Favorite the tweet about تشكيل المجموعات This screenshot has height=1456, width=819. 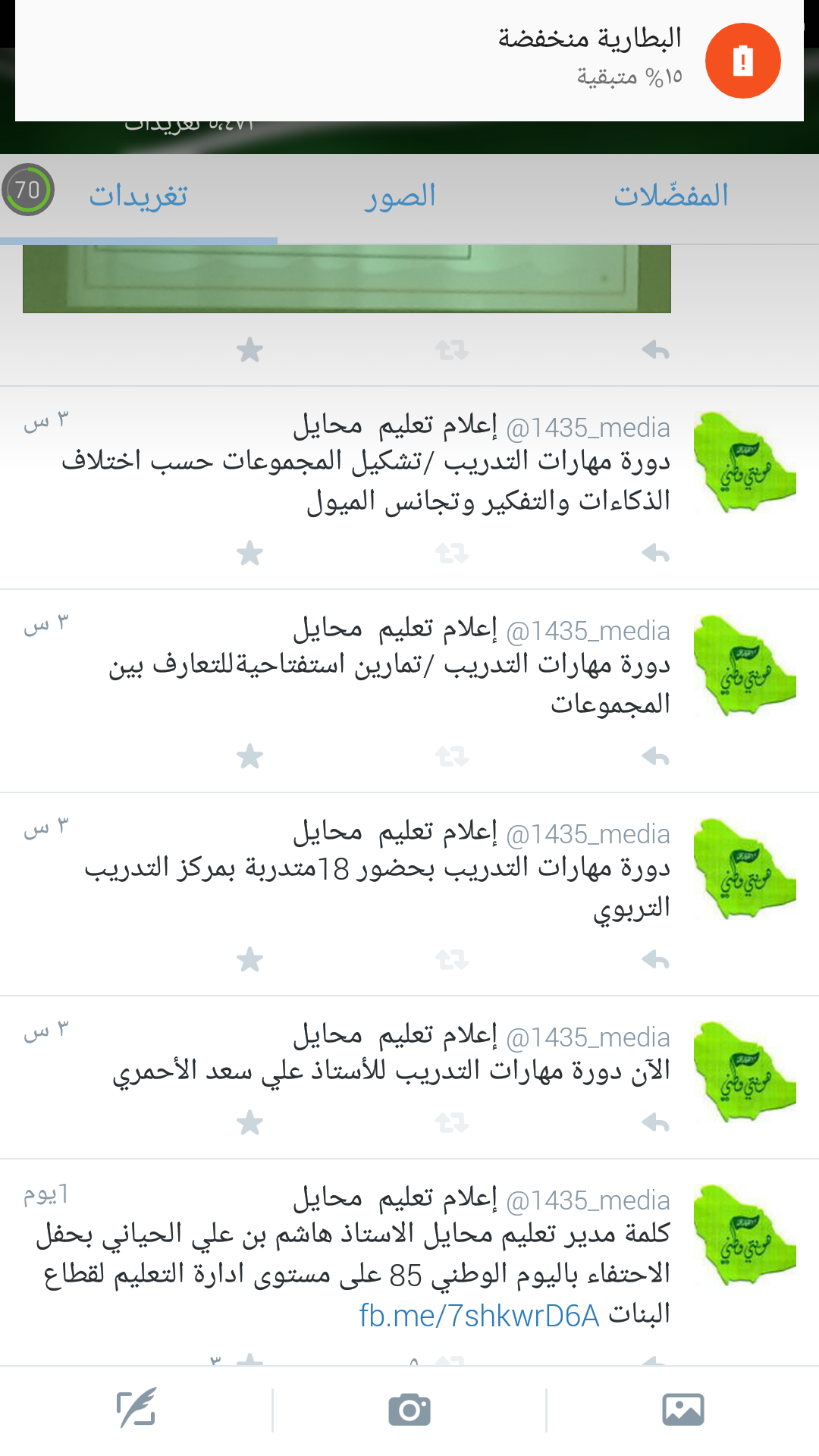pos(249,554)
